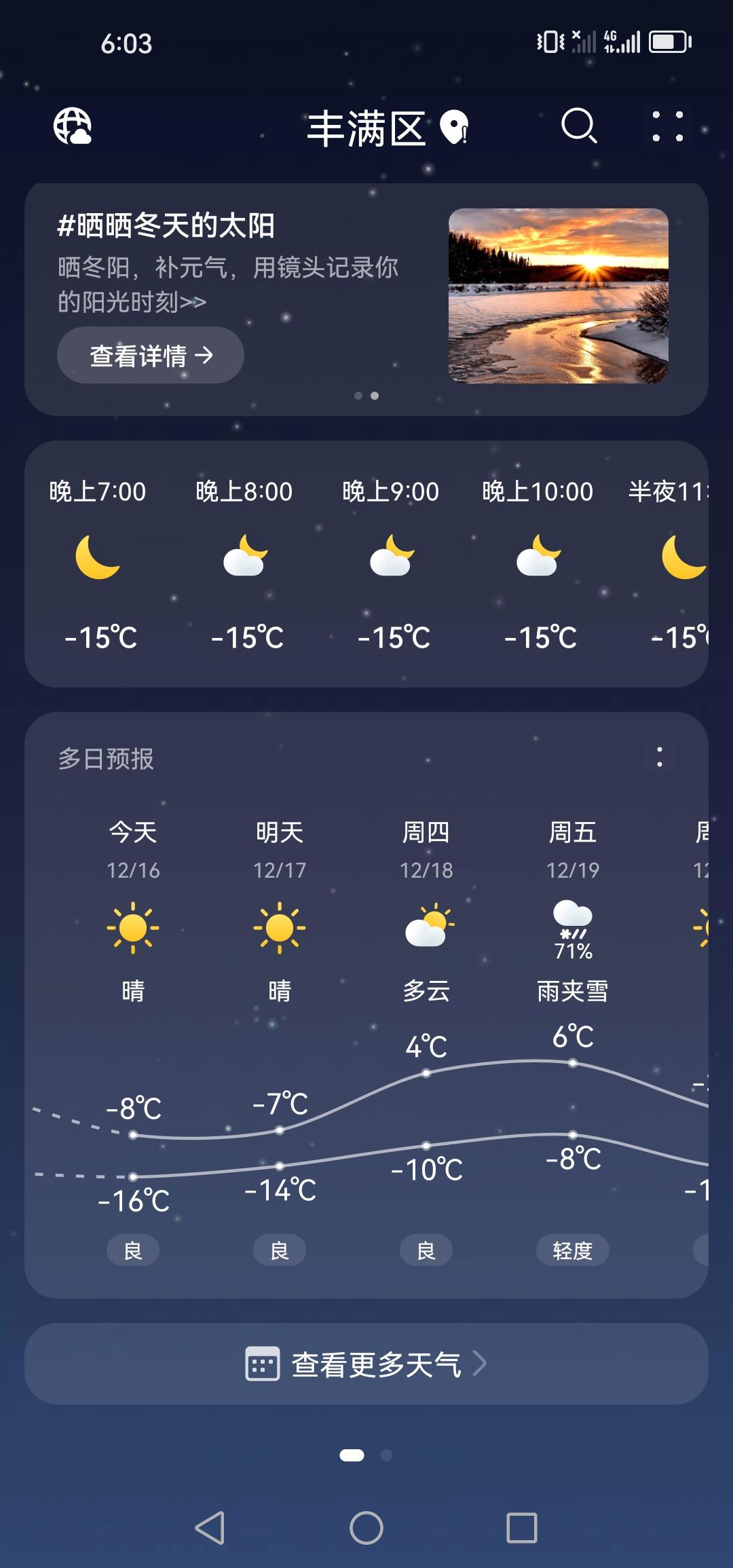Image resolution: width=733 pixels, height=1568 pixels.
Task: Tap the calendar icon beside 查看更多天气
Action: point(263,1364)
